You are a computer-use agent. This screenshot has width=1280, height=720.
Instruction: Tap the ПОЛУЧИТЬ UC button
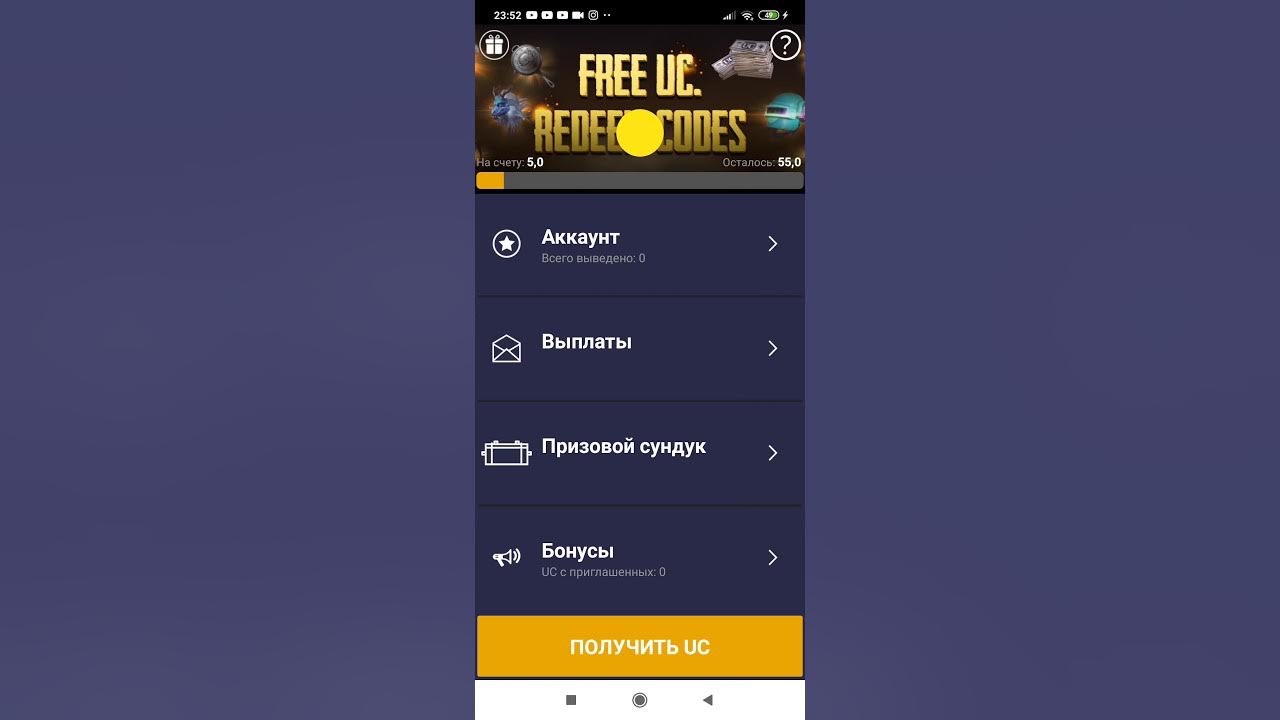[640, 647]
